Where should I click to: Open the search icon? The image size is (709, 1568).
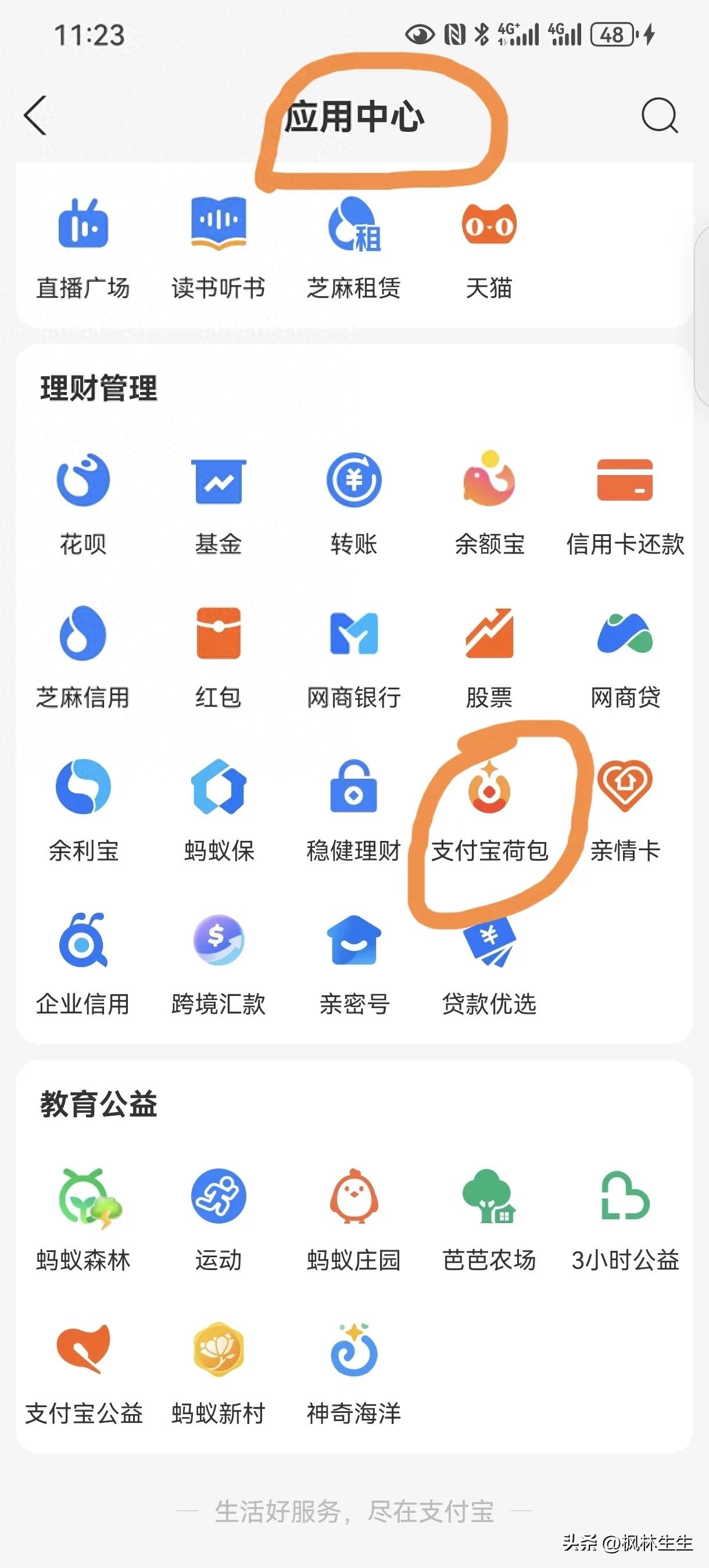click(659, 115)
